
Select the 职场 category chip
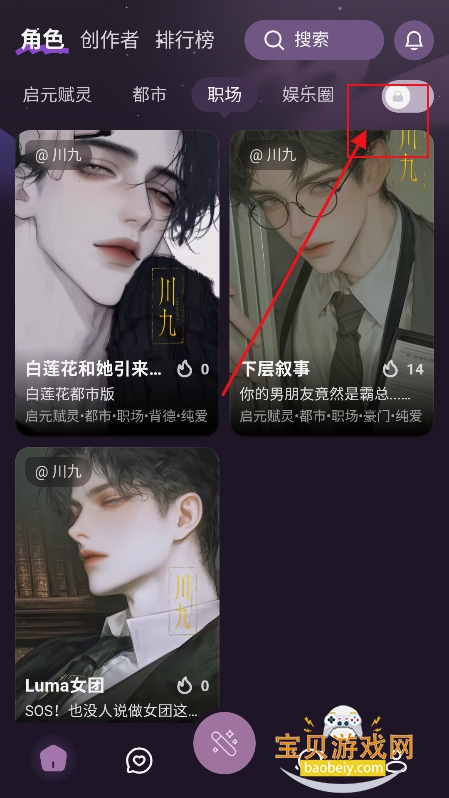pos(224,95)
